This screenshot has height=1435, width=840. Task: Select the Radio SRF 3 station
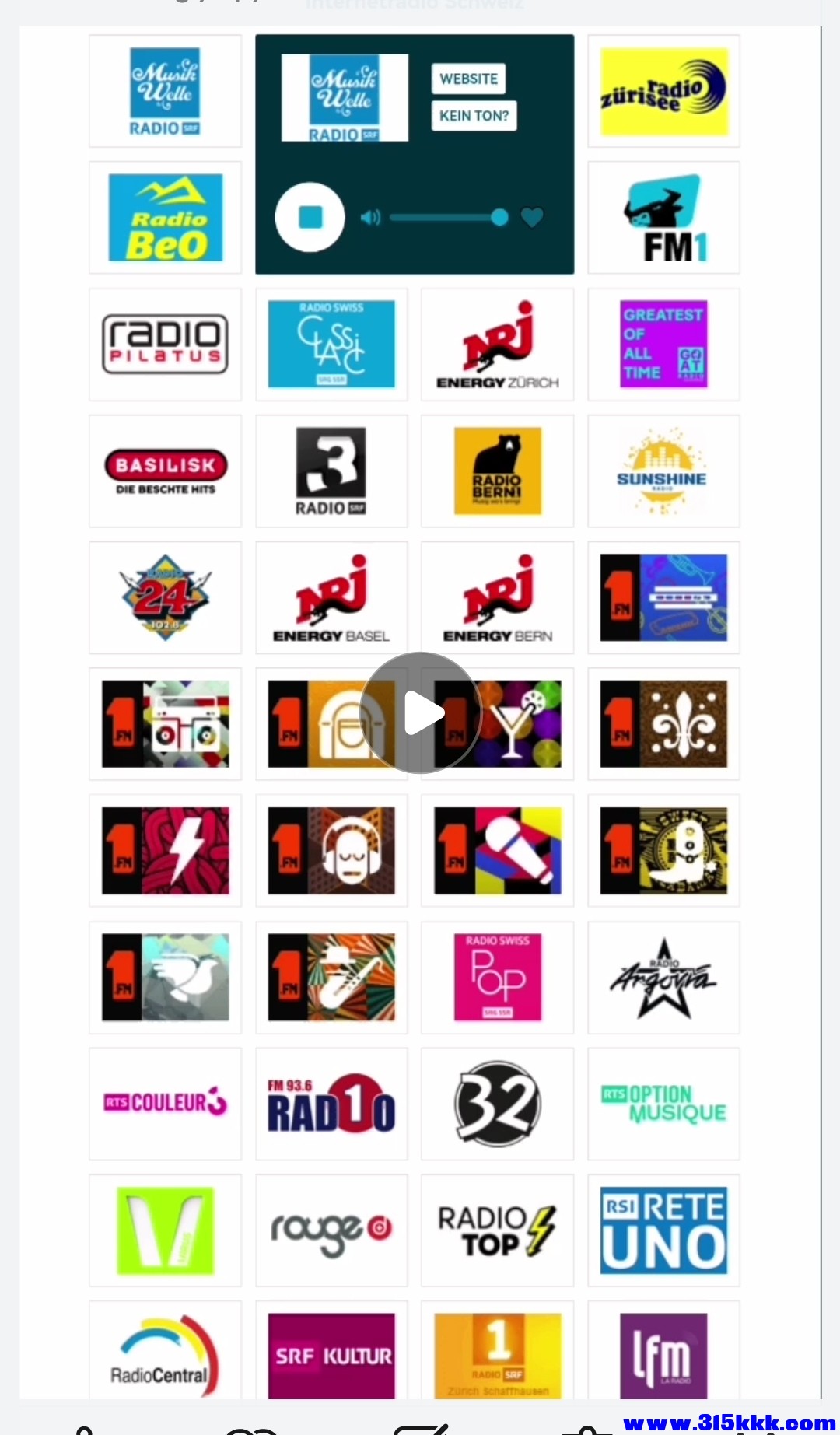point(331,471)
